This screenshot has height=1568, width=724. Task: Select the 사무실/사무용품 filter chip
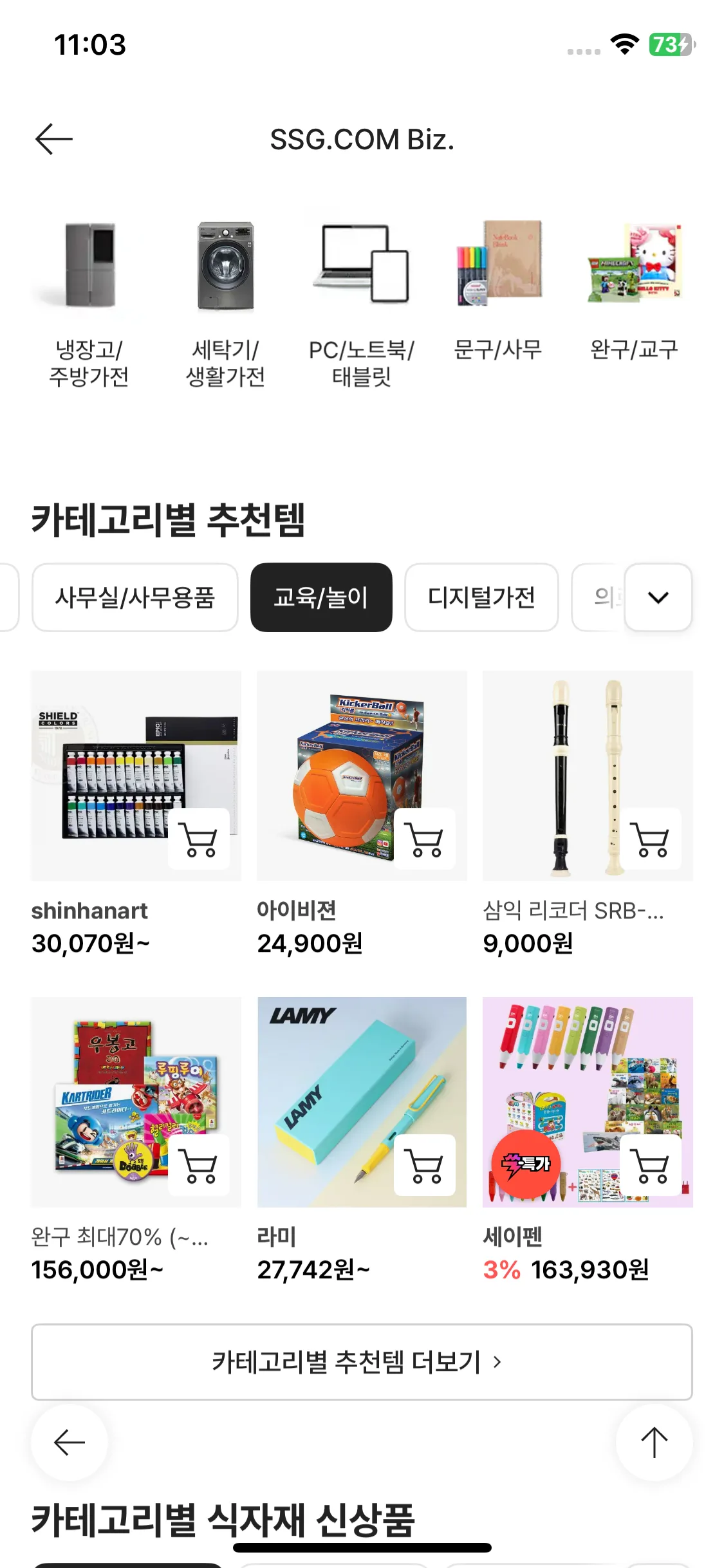pyautogui.click(x=135, y=597)
